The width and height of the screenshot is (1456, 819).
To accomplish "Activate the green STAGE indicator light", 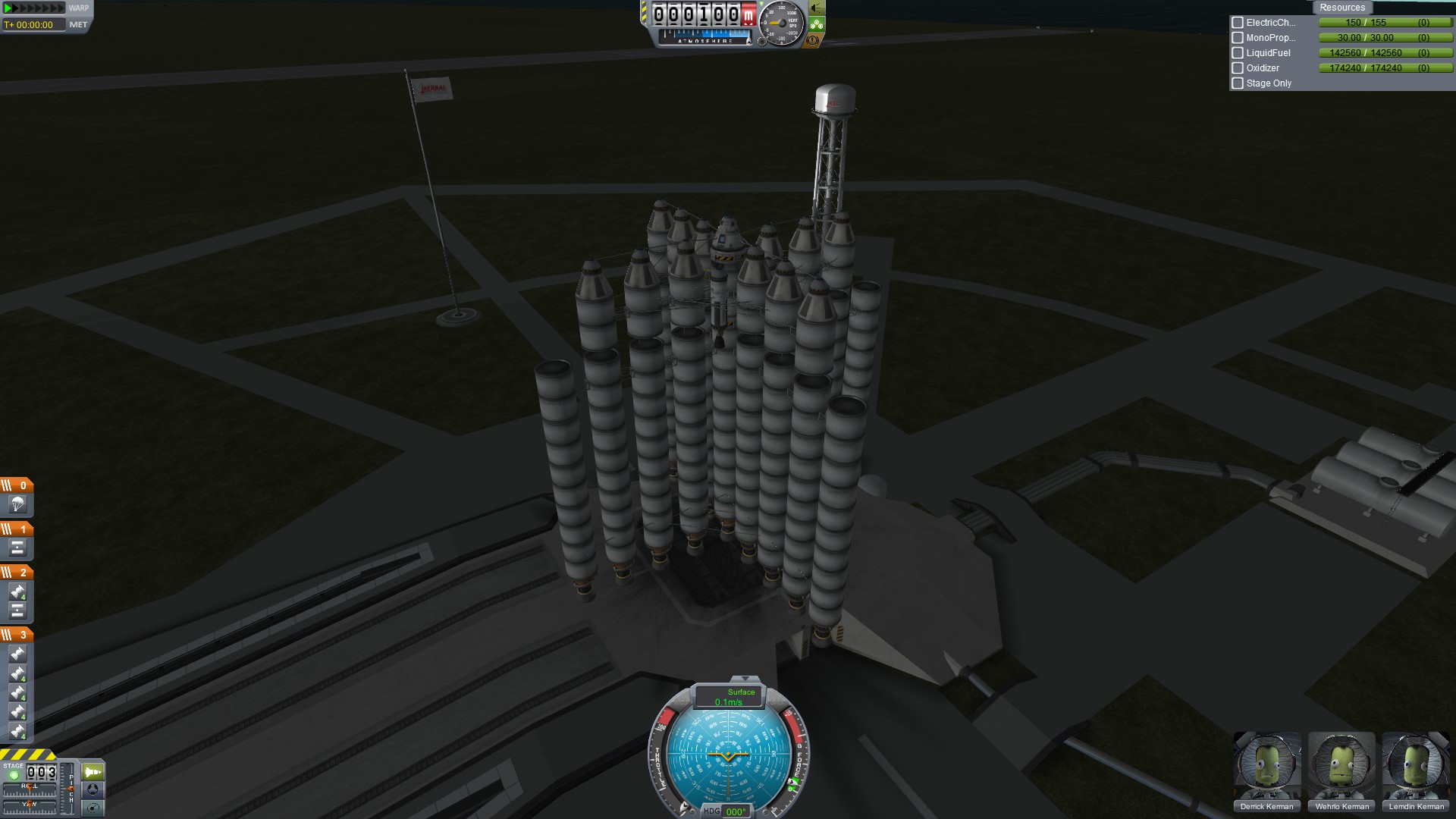I will (14, 775).
